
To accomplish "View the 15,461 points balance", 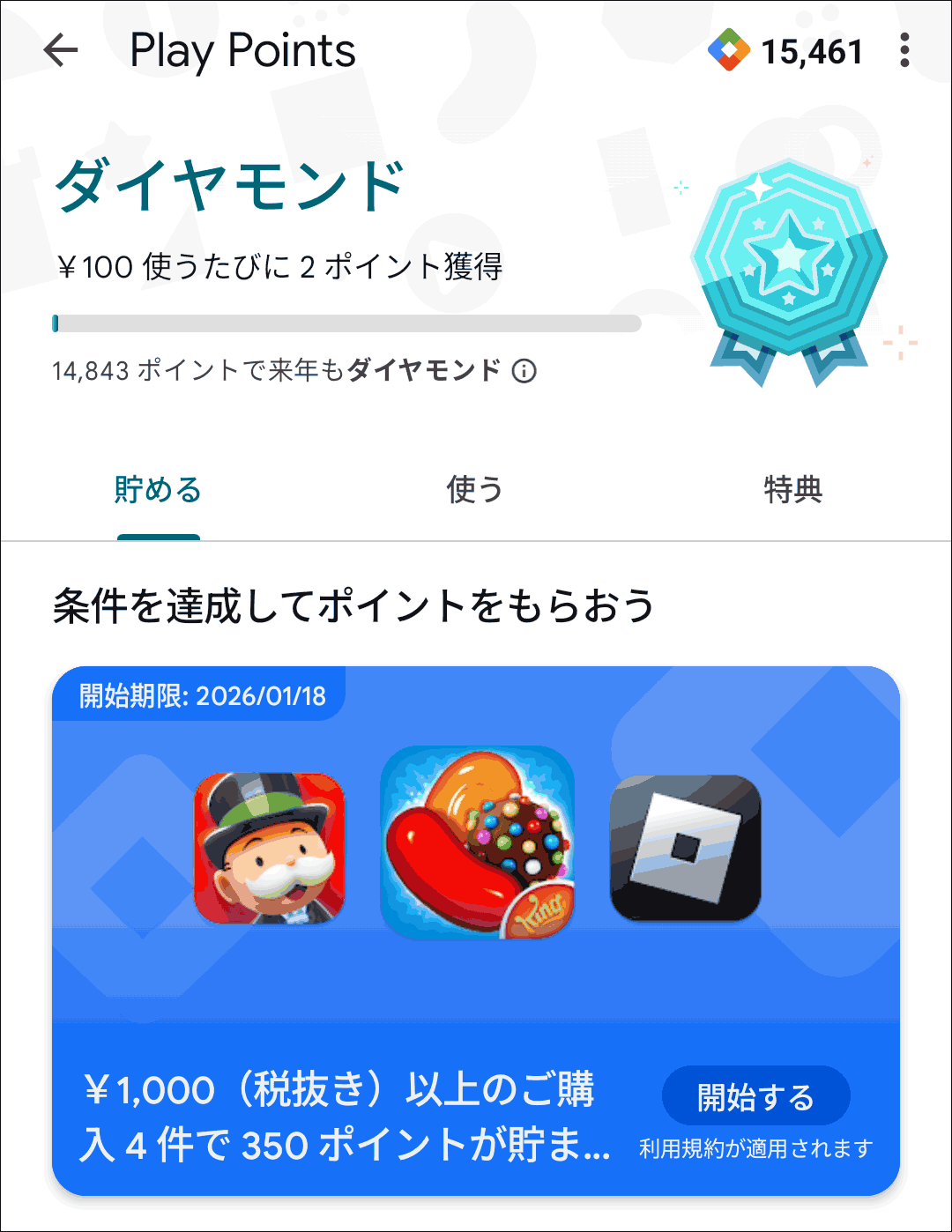I will pos(786,51).
